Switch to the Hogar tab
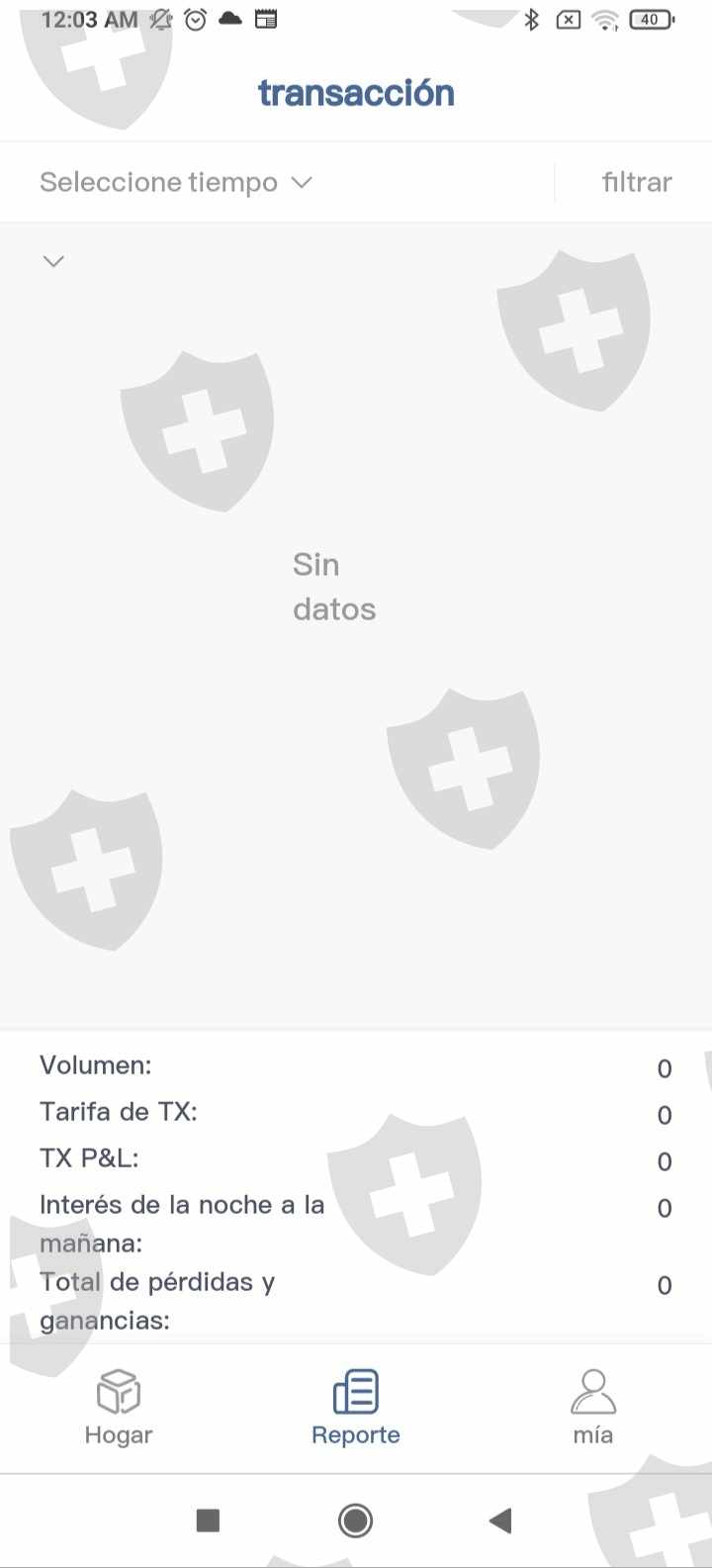Viewport: 712px width, 1568px height. (119, 1408)
